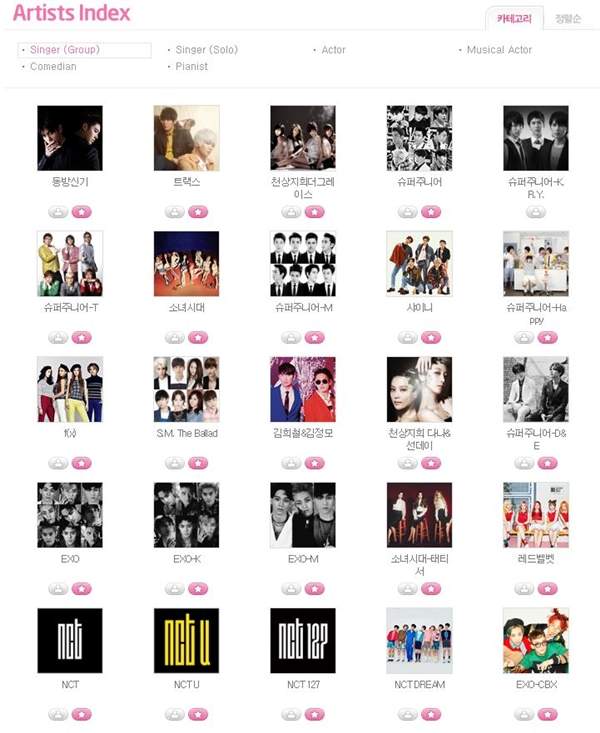The image size is (600, 733).
Task: Open the NCT DREAM artist tile
Action: [x=419, y=641]
